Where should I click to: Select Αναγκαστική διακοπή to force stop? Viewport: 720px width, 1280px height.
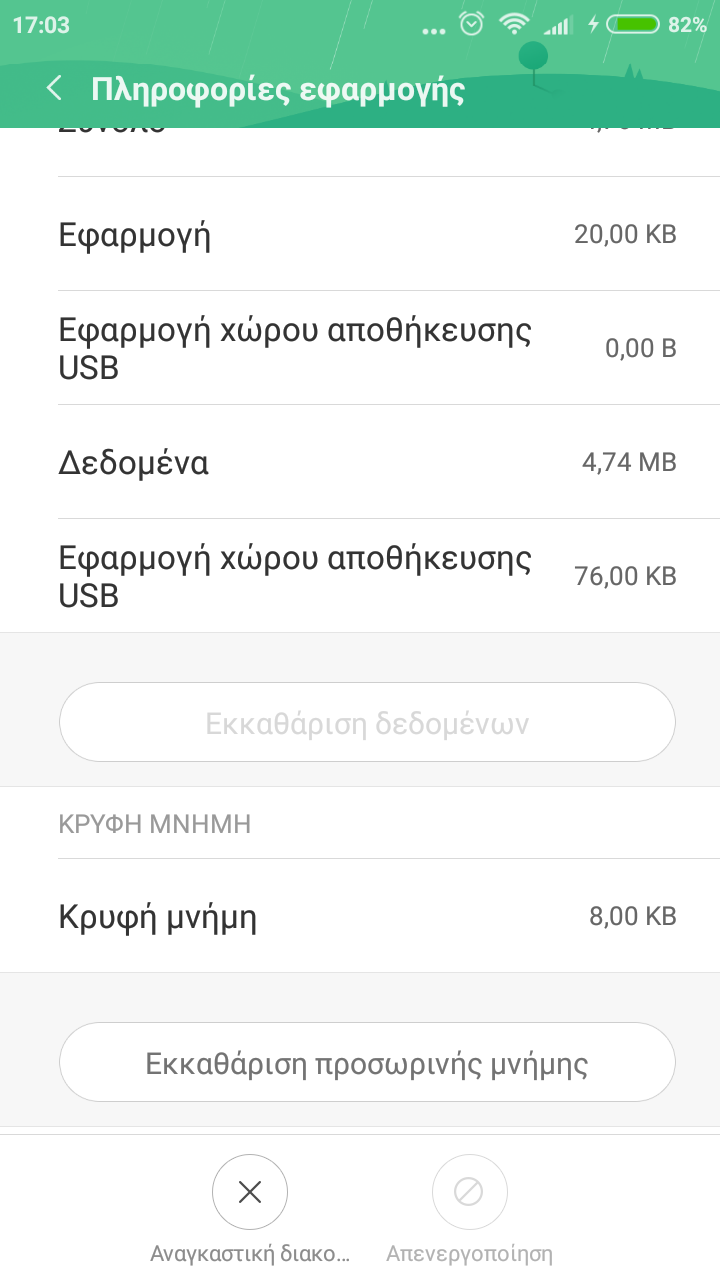click(250, 1192)
